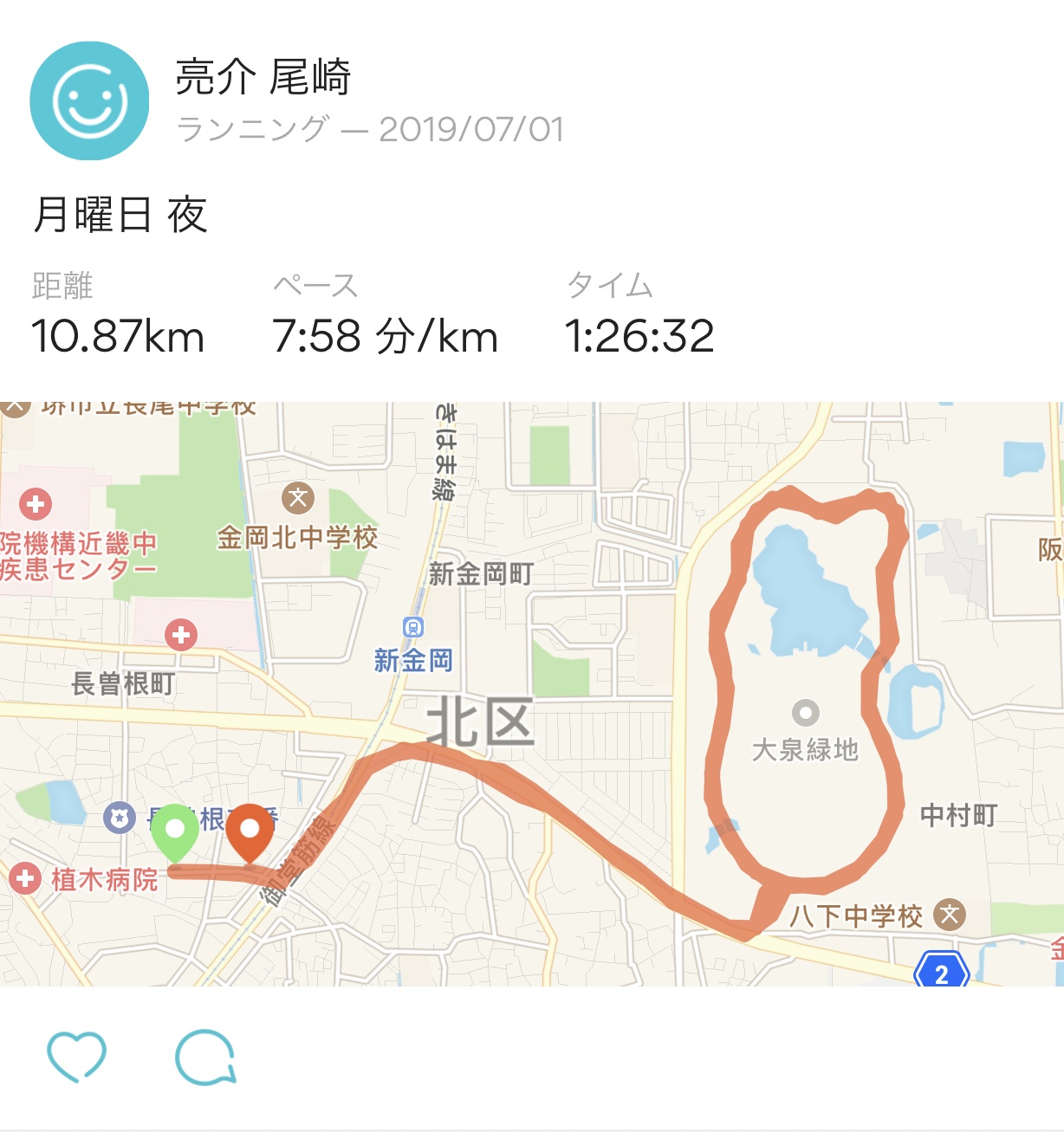The height and width of the screenshot is (1132, 1064).
Task: Open the running route map
Action: (532, 693)
